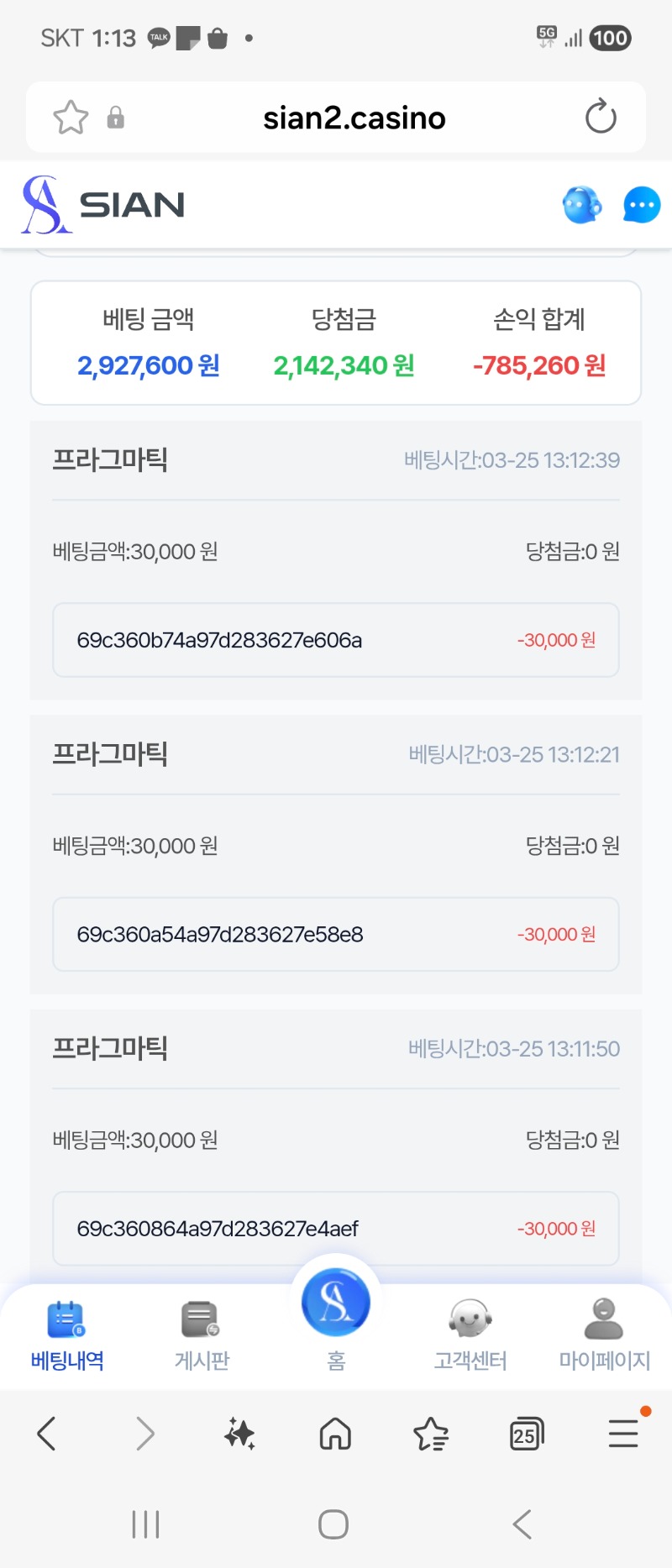
Task: Tap the sian2.casino address bar
Action: click(x=354, y=118)
